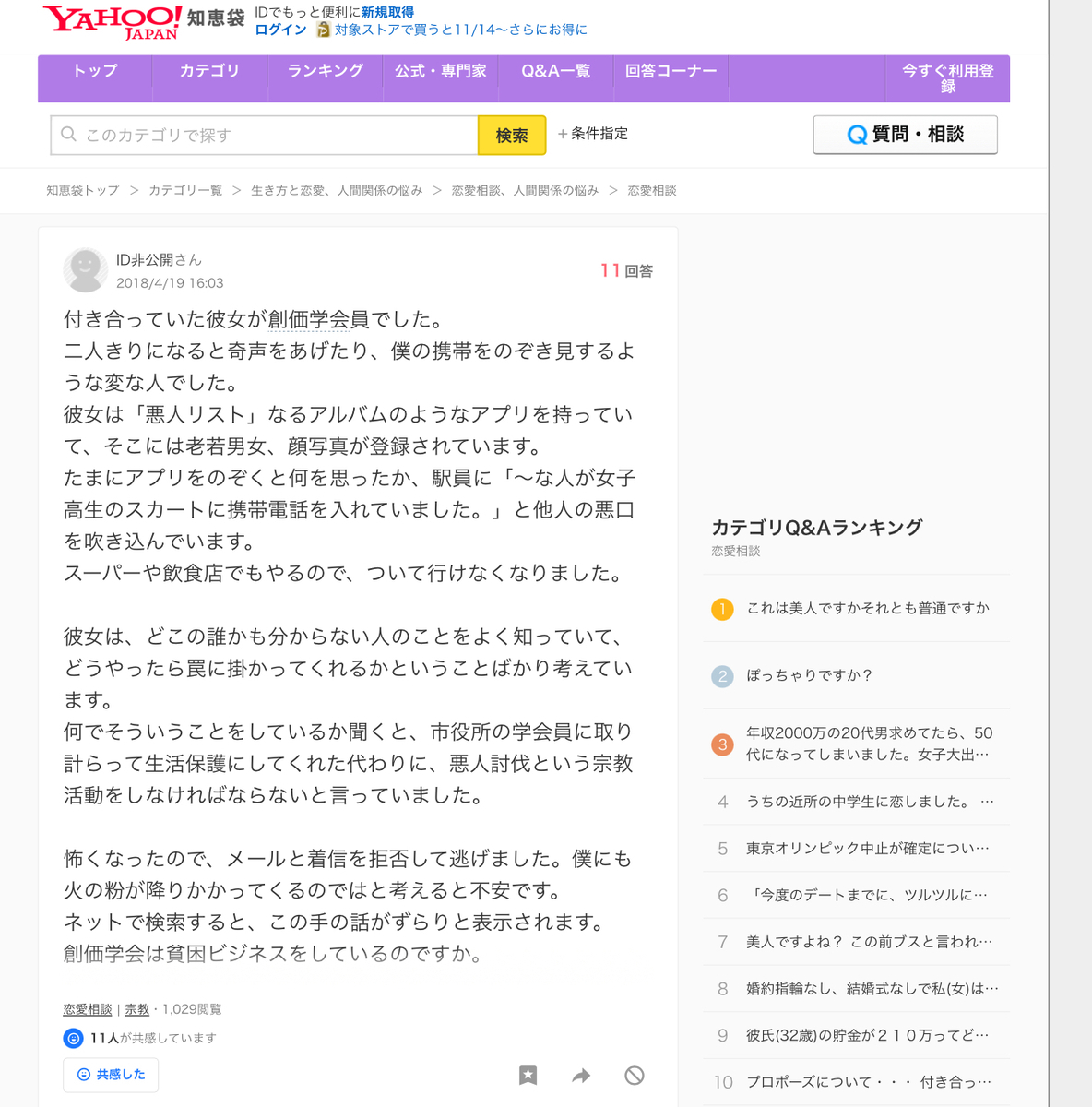Viewport: 1092px width, 1107px height.
Task: Go to the ランキング tab
Action: (x=326, y=71)
